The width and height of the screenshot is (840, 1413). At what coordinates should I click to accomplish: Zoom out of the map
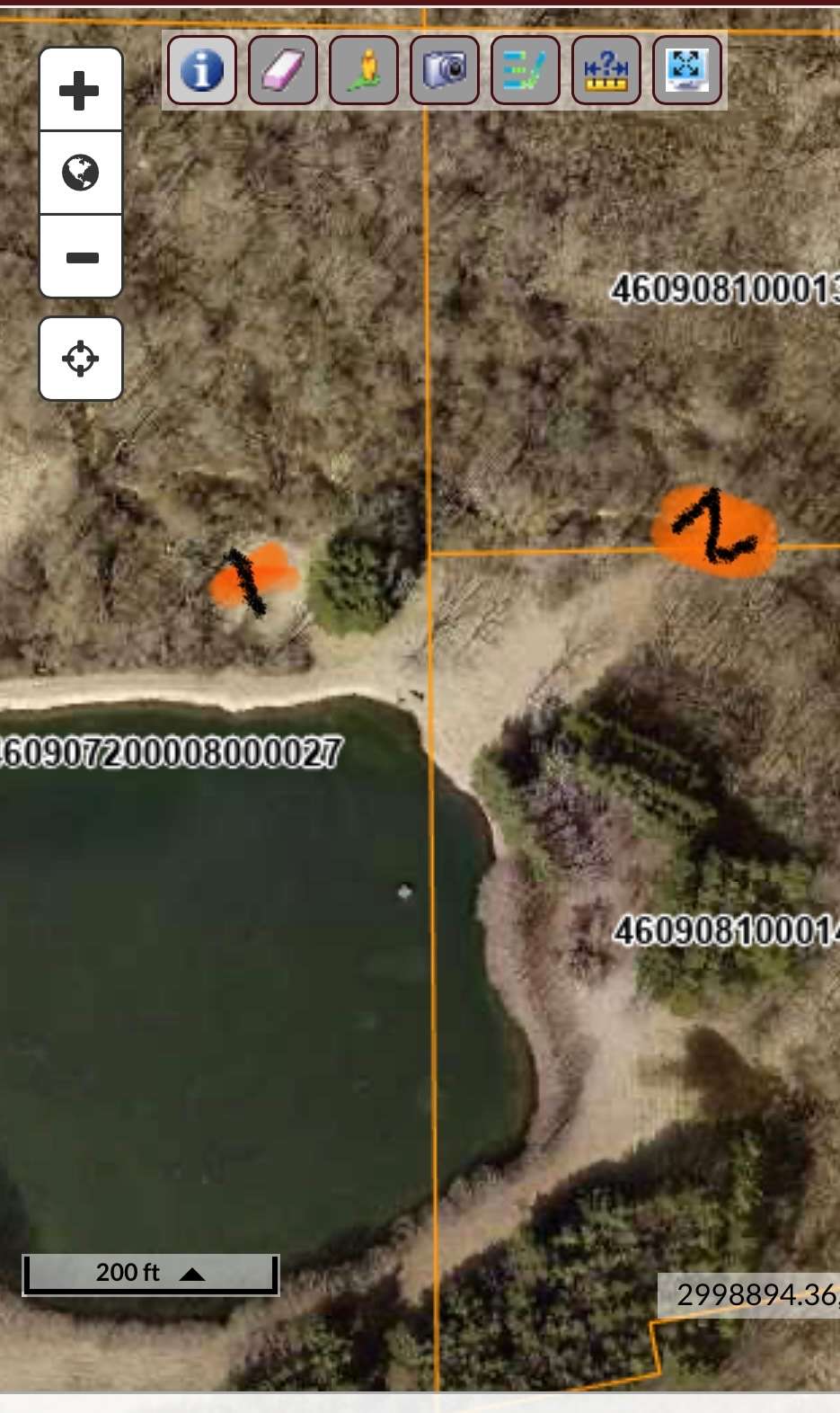[80, 257]
